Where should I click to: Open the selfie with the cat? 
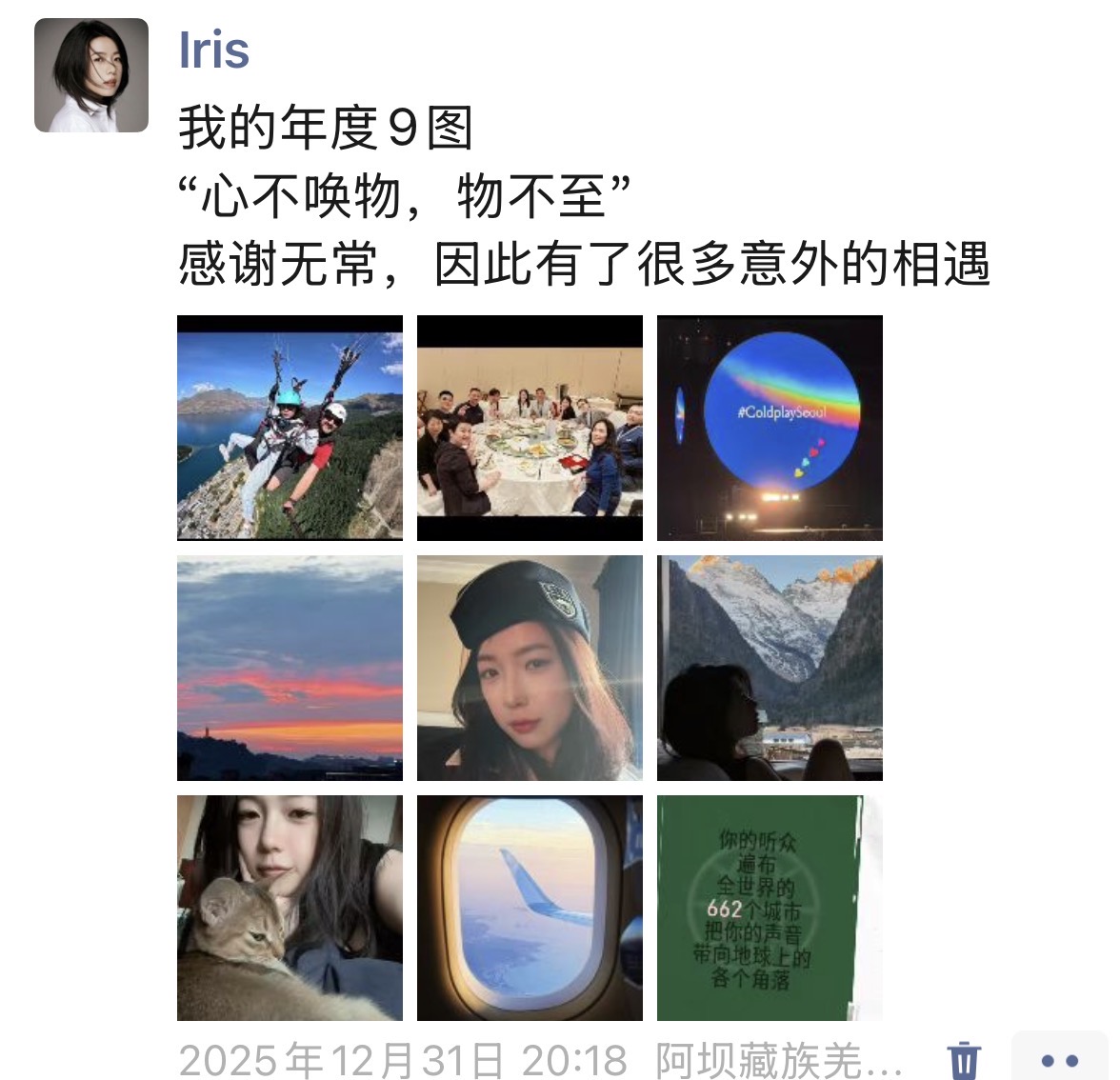[290, 908]
